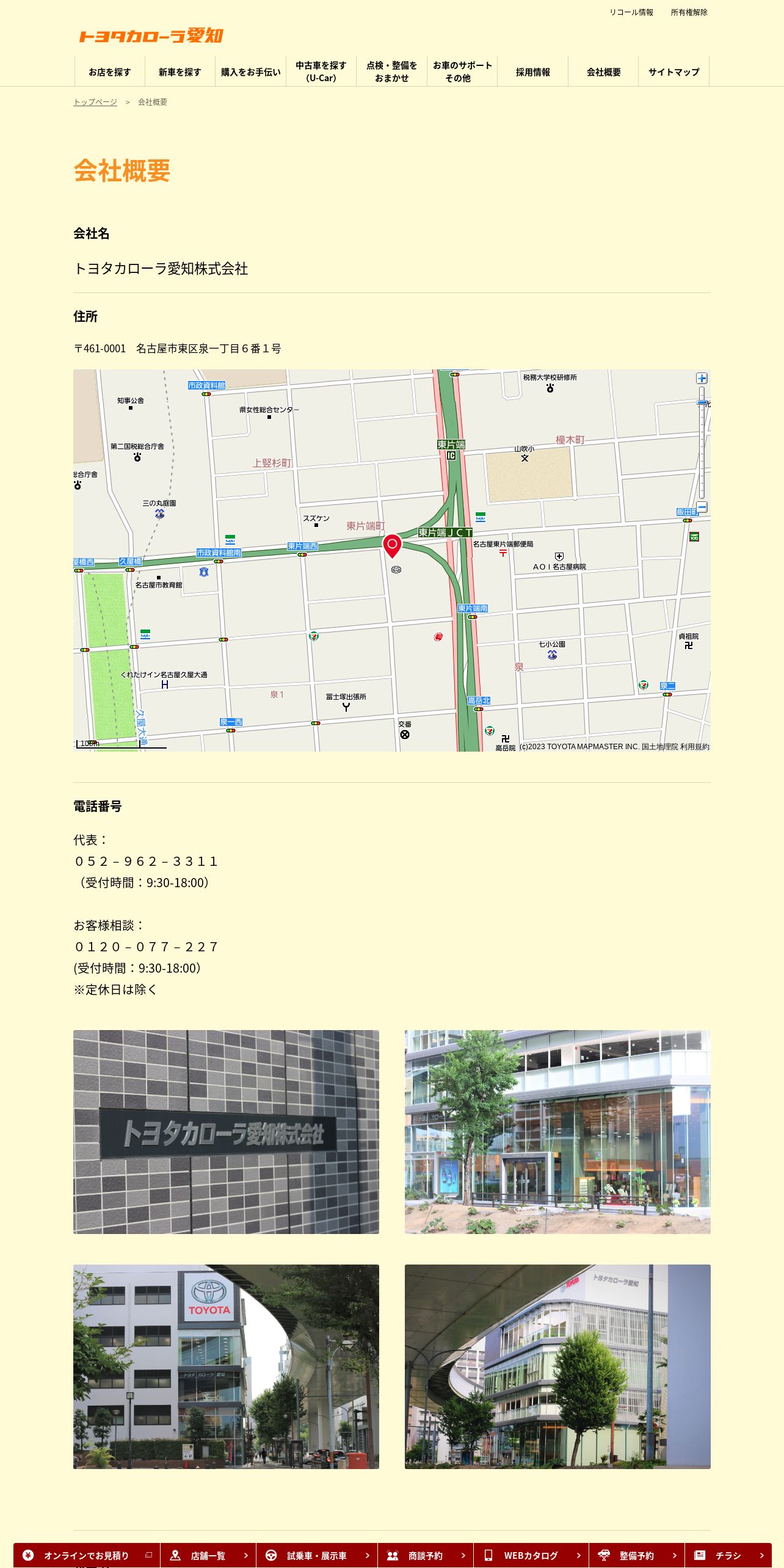The height and width of the screenshot is (1568, 784).
Task: Open the 店舗一覧 list
Action: [208, 1555]
